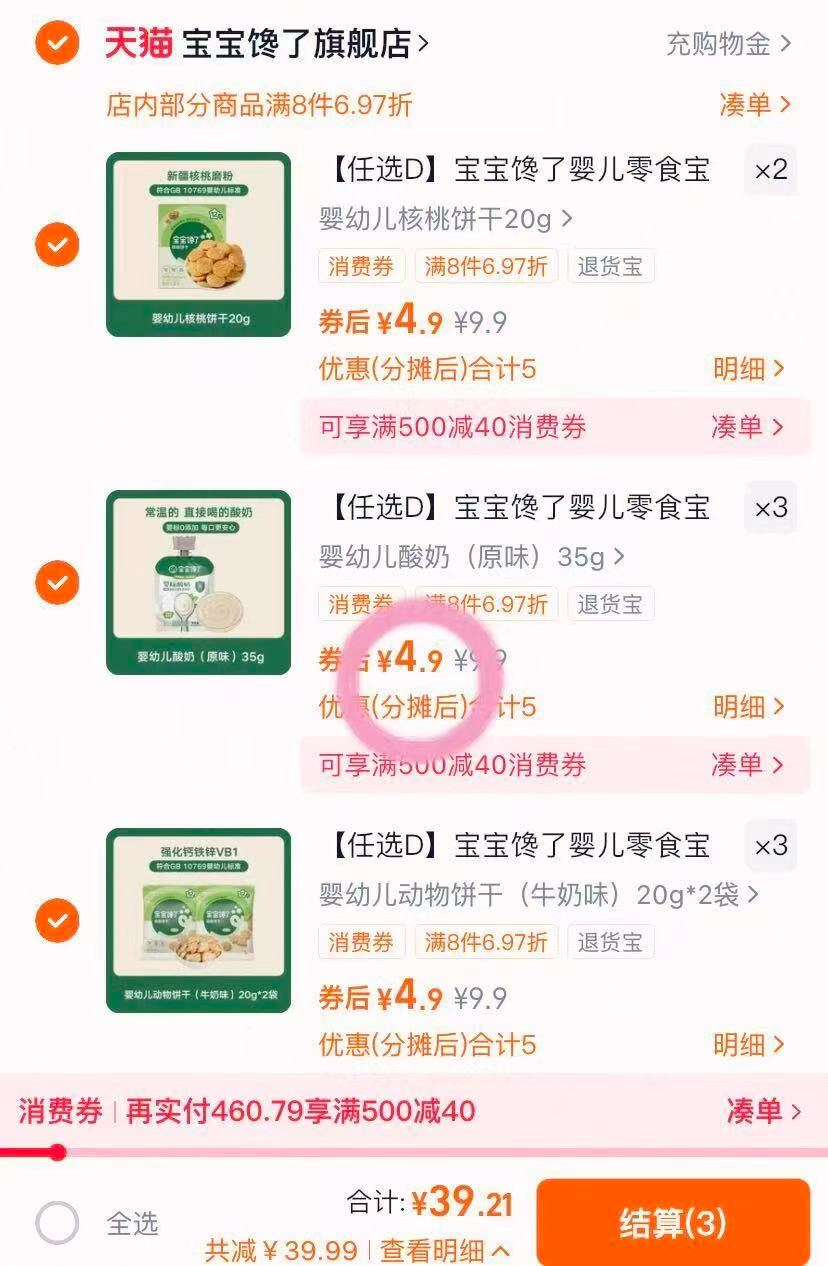Screen dimensions: 828x1266
Task: Deselect the store-level checkbox for 宝宝馋了旗舰店
Action: coord(57,44)
